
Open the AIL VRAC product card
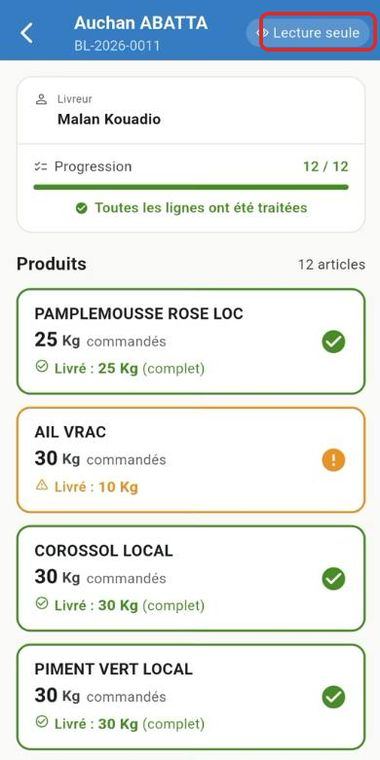190,459
